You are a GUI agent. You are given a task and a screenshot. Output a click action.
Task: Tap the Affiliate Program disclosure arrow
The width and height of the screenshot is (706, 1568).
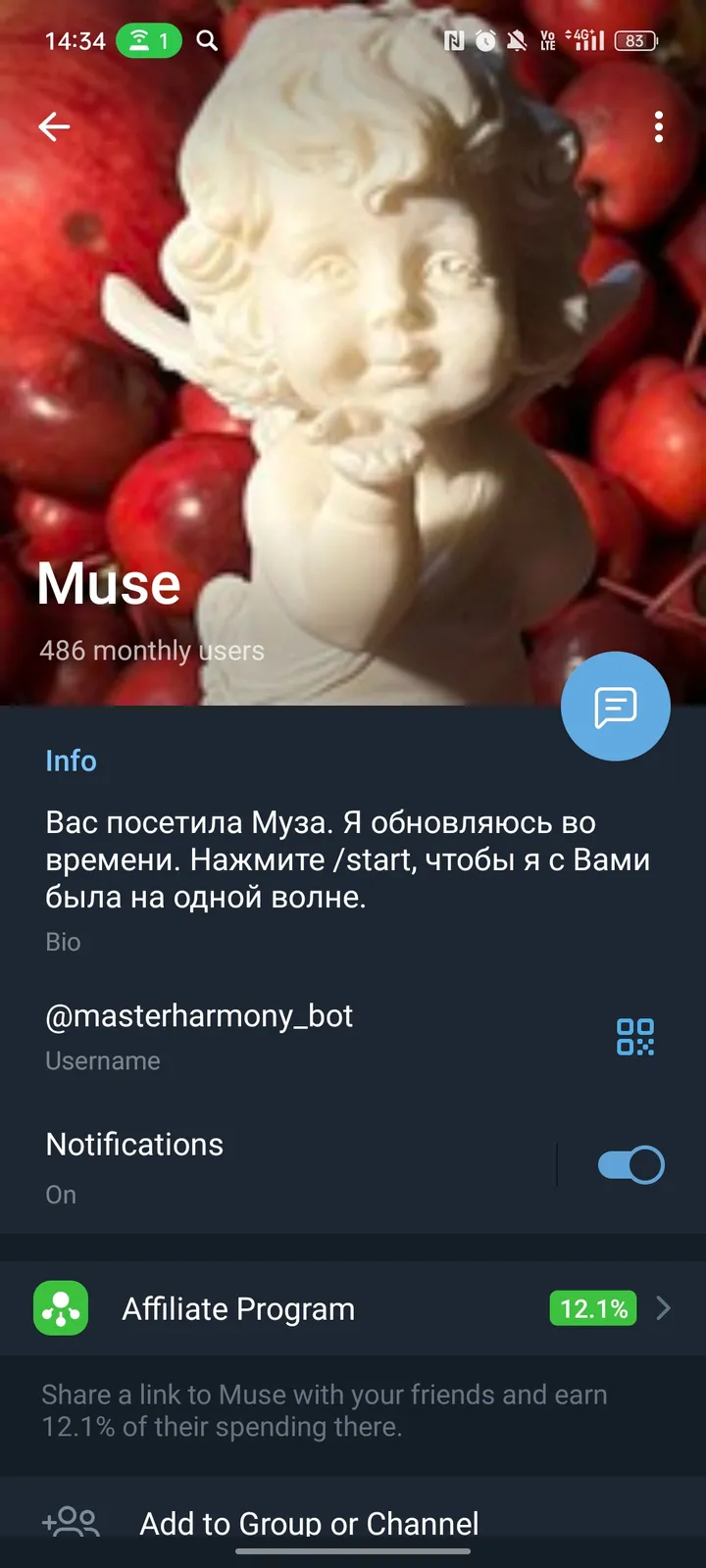664,1308
